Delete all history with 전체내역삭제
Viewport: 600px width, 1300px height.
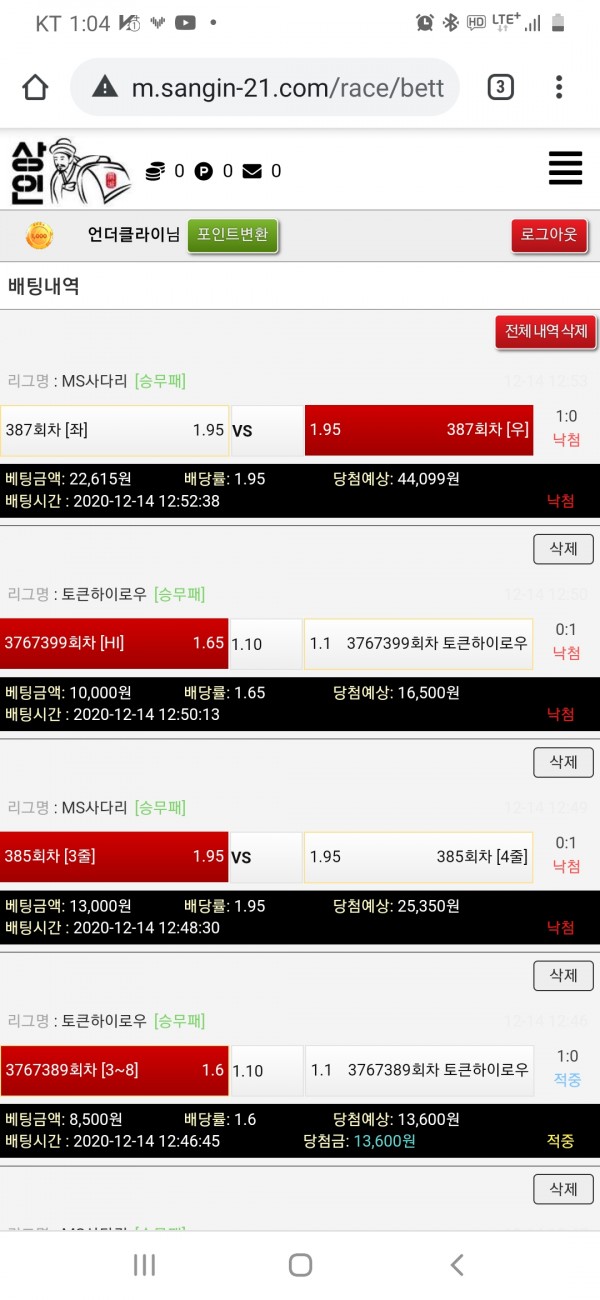click(x=545, y=331)
